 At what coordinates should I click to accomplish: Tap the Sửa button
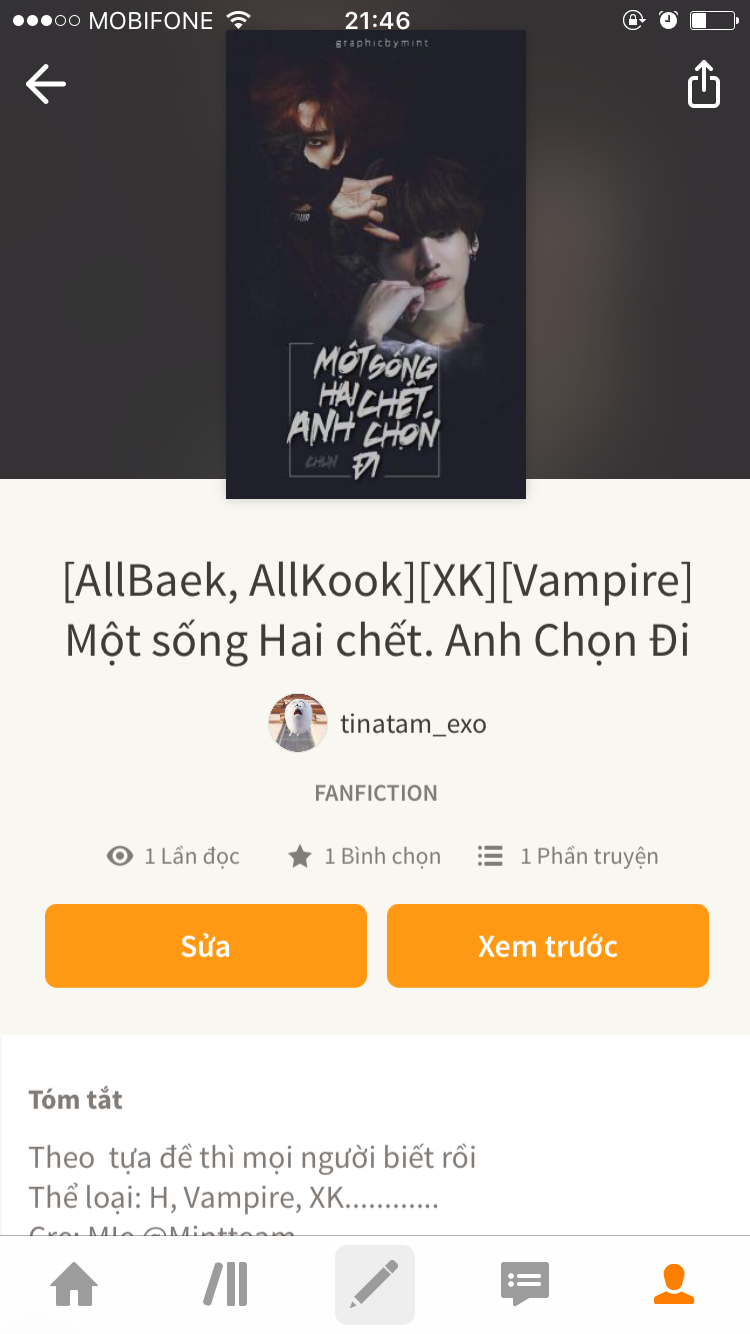pyautogui.click(x=206, y=946)
